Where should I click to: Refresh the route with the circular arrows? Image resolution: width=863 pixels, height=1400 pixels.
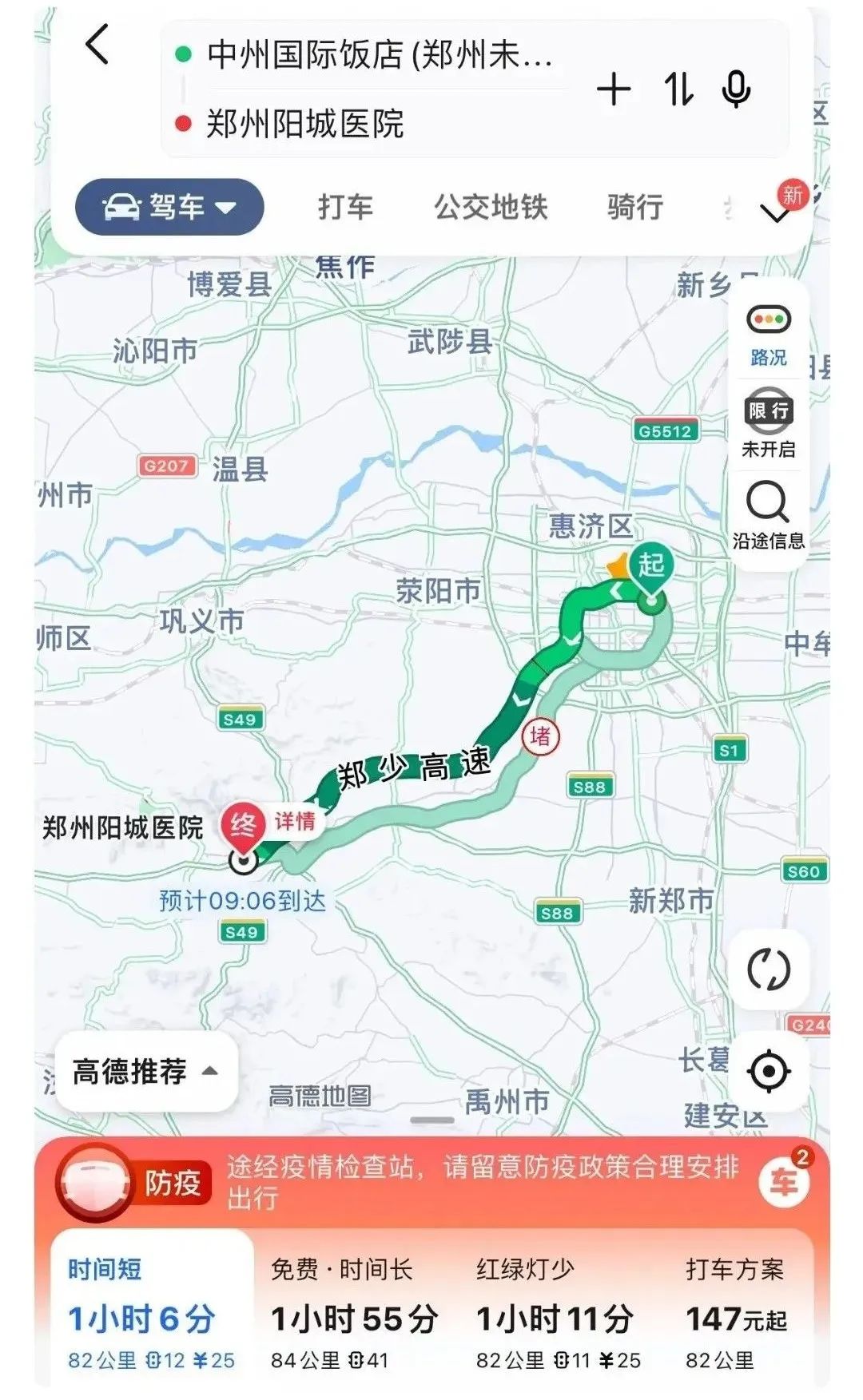click(768, 970)
